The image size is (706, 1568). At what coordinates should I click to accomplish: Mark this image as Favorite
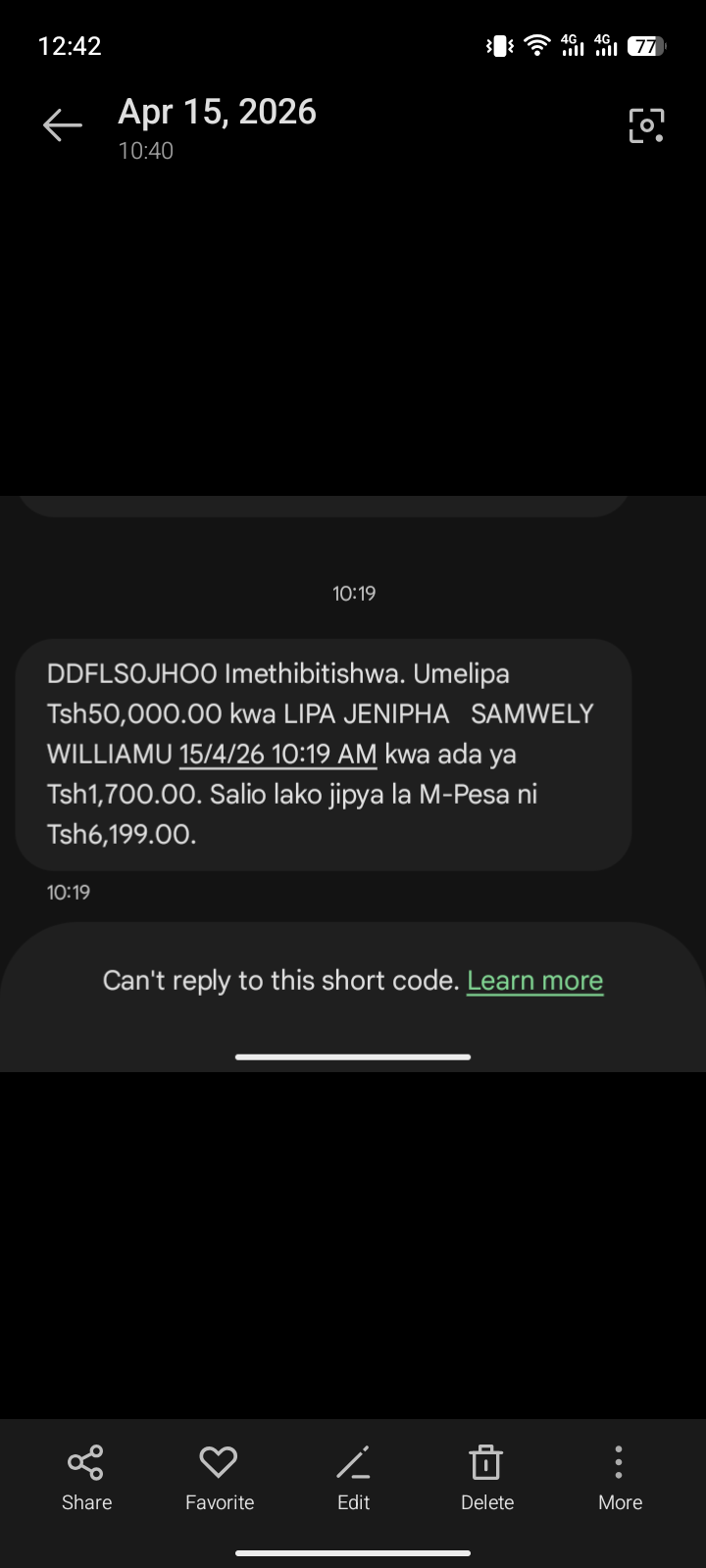pyautogui.click(x=219, y=1477)
